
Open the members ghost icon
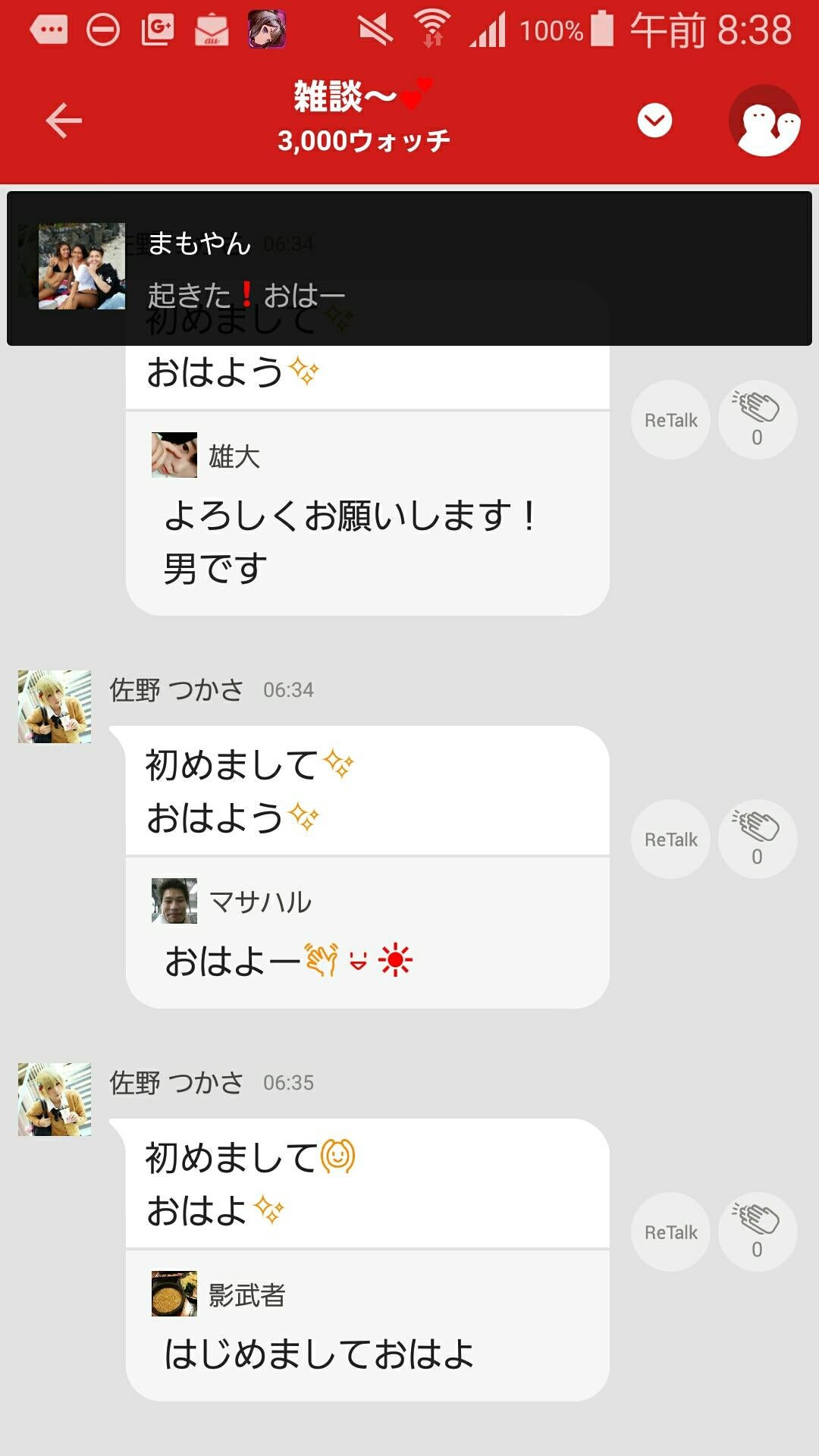pos(766,121)
